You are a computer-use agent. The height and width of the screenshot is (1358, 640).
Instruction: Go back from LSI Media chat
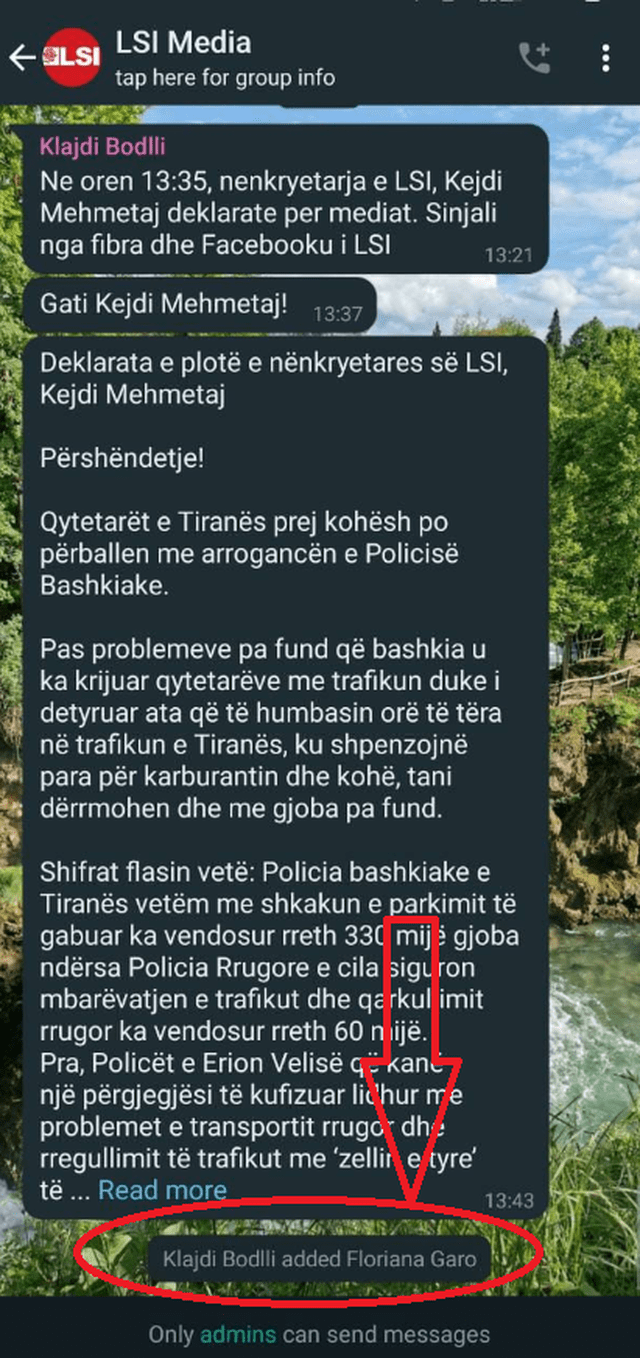[21, 58]
